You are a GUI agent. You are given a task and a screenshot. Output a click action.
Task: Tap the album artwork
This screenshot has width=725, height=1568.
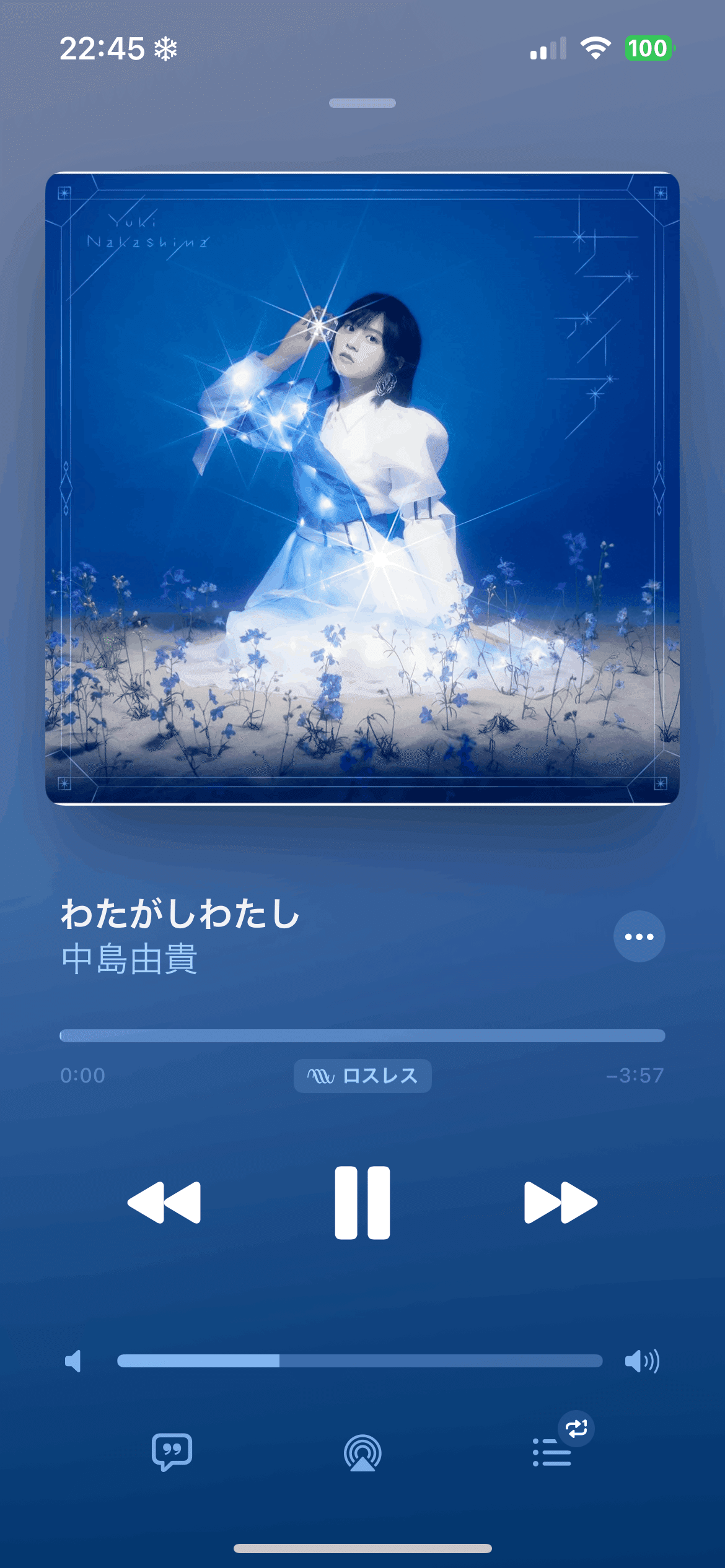[362, 488]
